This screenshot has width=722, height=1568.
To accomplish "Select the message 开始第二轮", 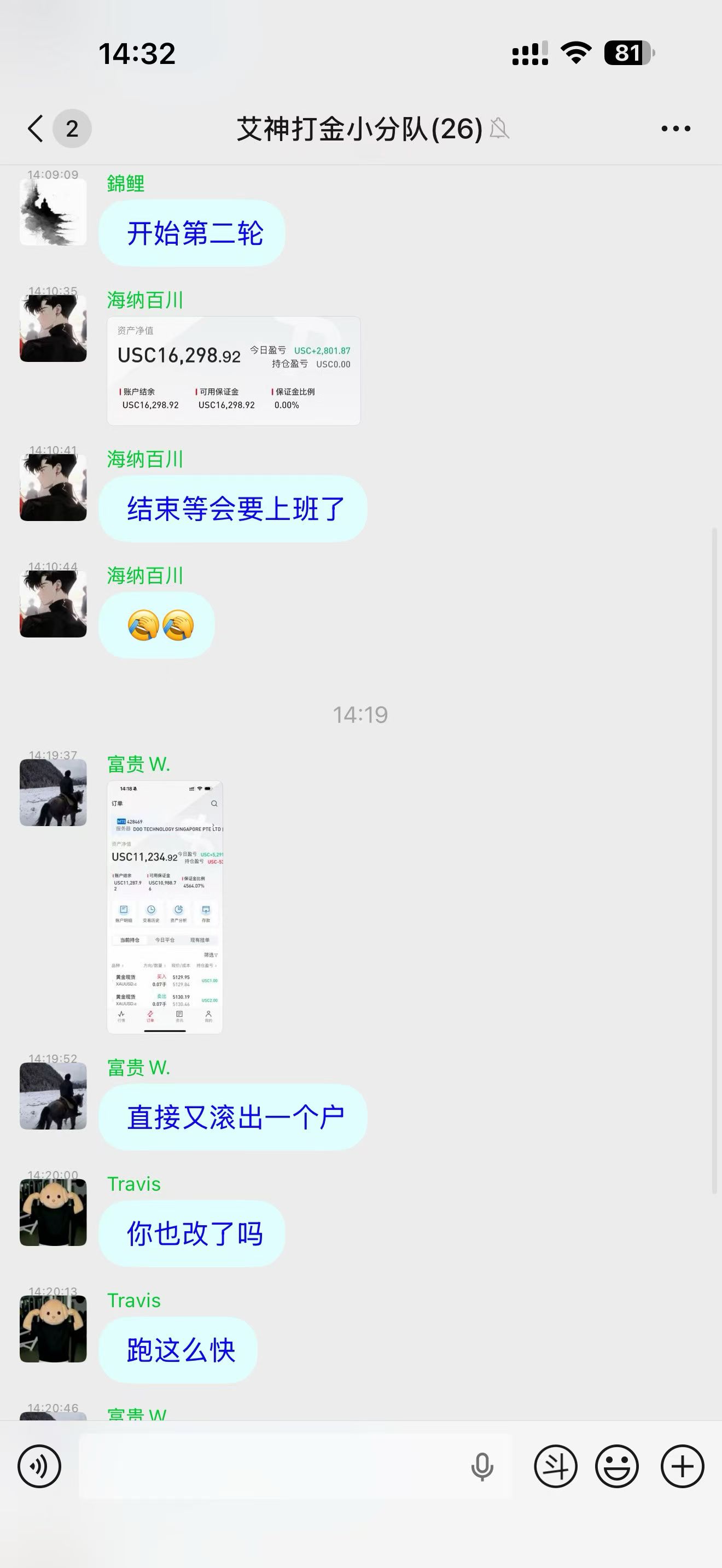I will 192,233.
